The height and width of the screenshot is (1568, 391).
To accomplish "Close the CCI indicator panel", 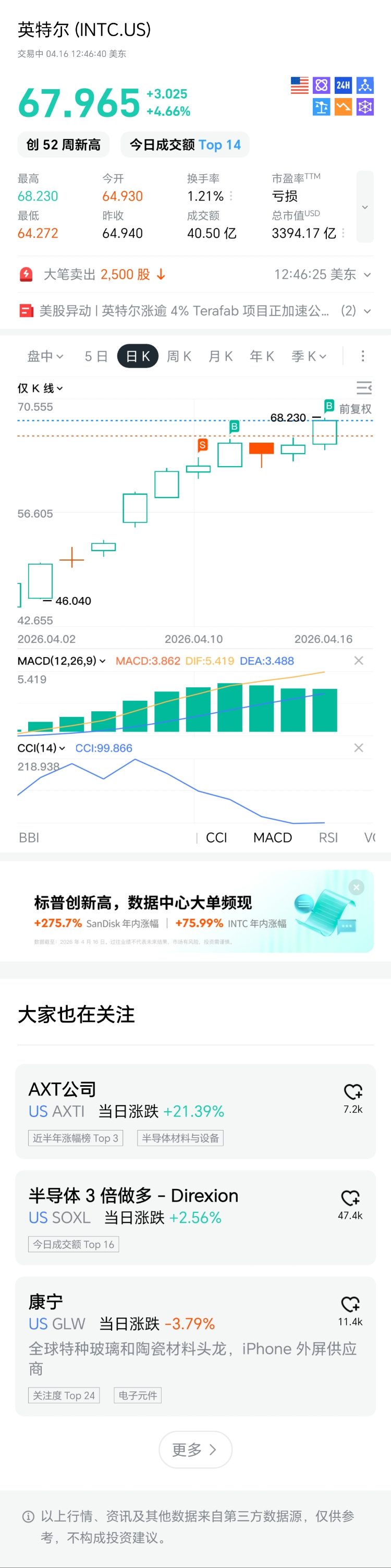I will 359,747.
